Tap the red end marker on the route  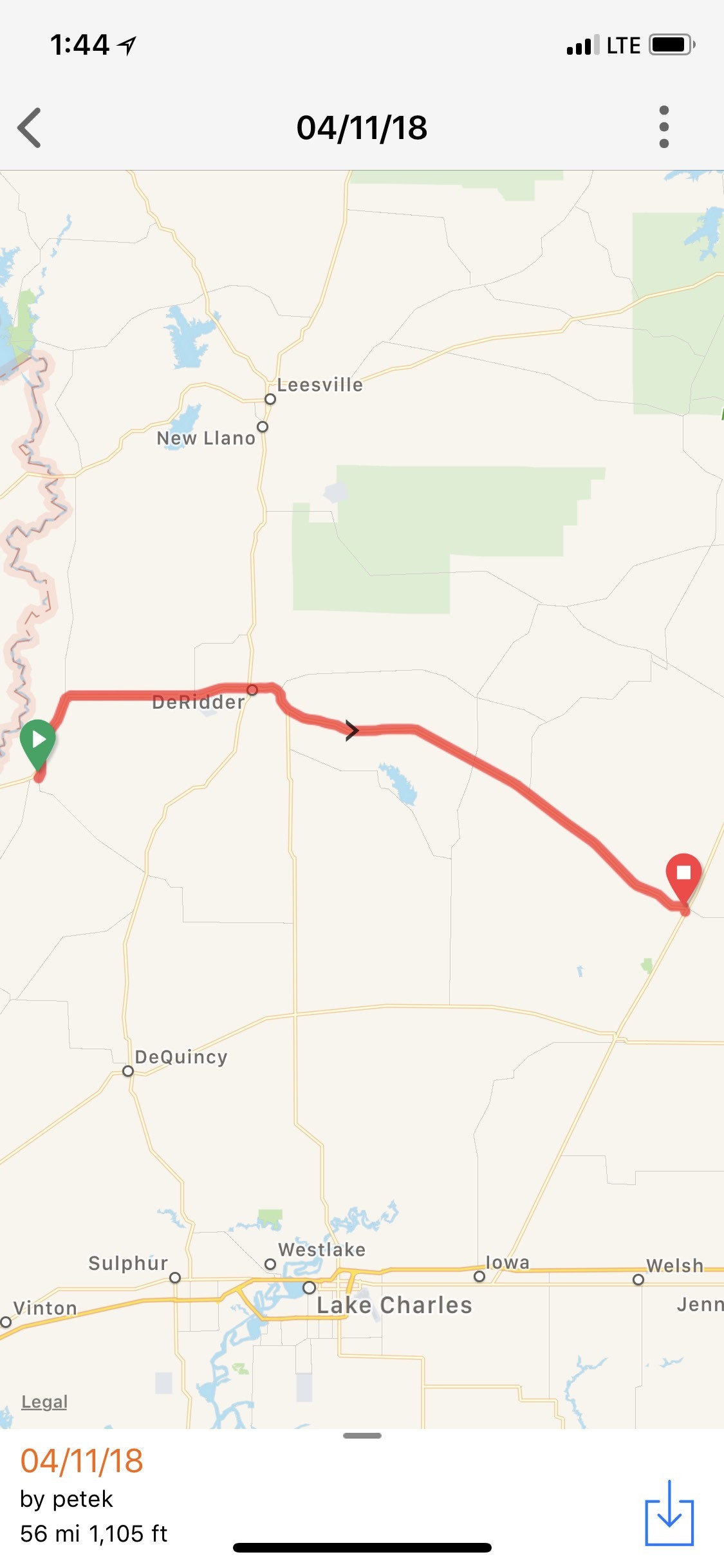click(683, 875)
